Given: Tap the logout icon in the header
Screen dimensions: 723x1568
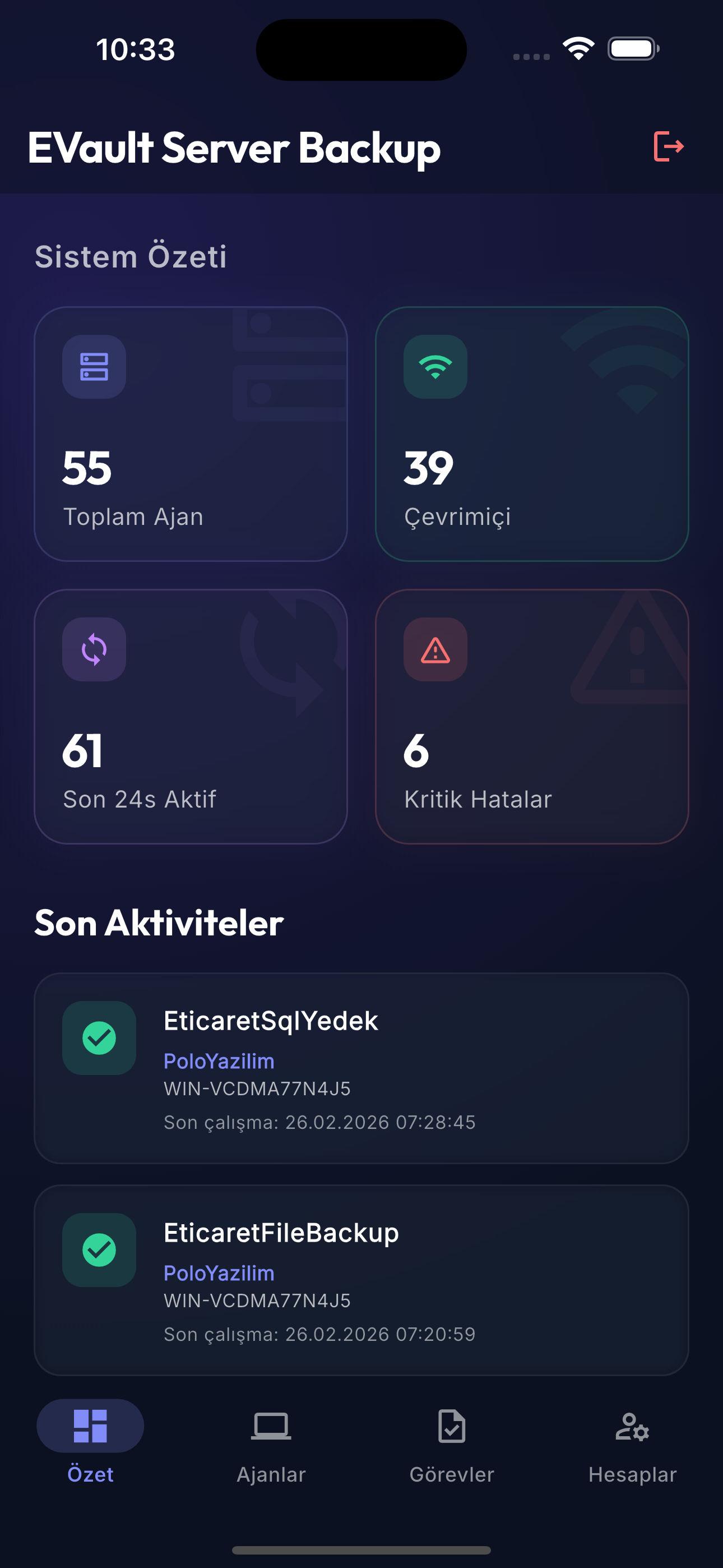Looking at the screenshot, I should click(668, 146).
